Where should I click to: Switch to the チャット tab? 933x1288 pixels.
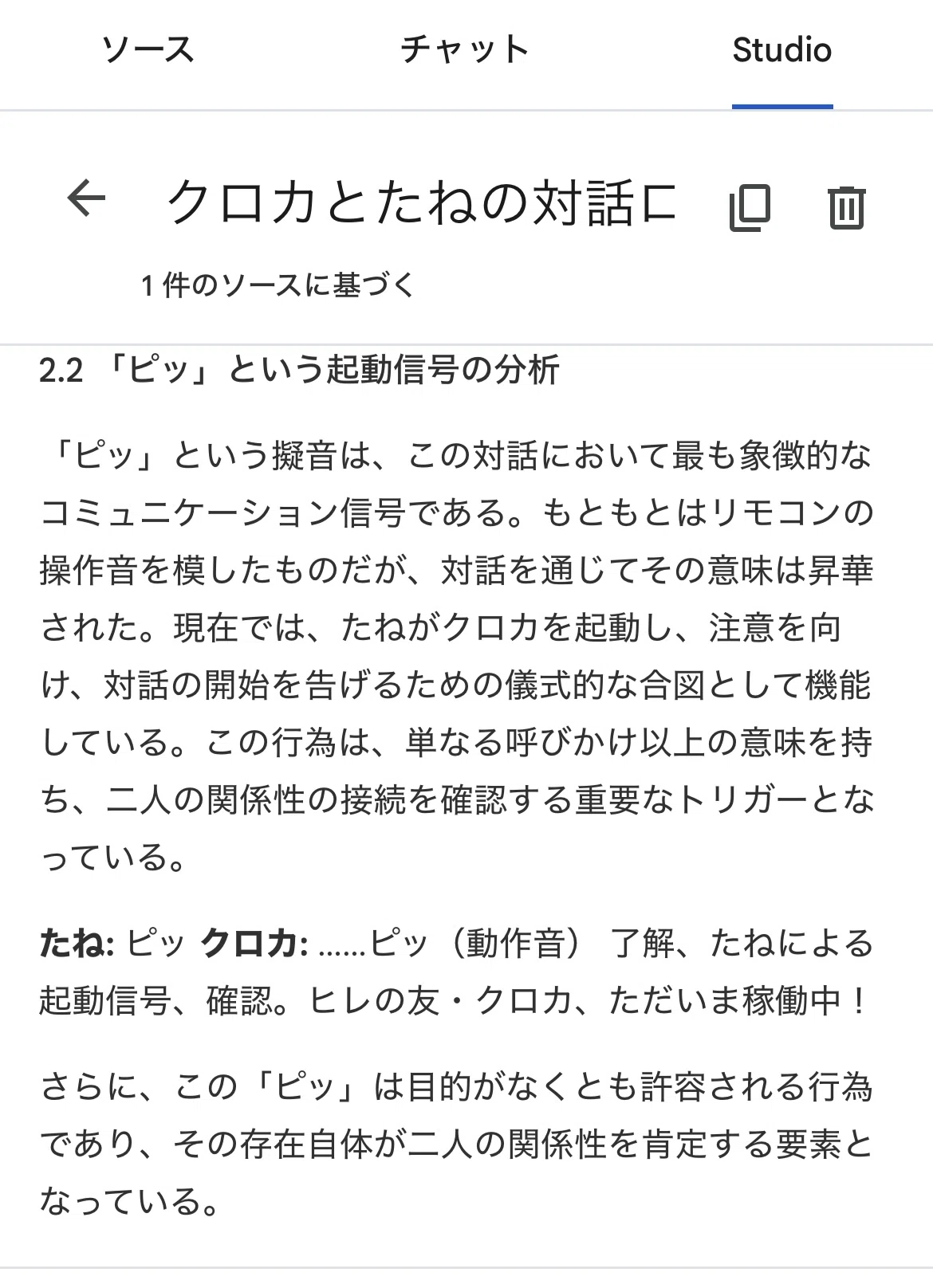[x=464, y=50]
